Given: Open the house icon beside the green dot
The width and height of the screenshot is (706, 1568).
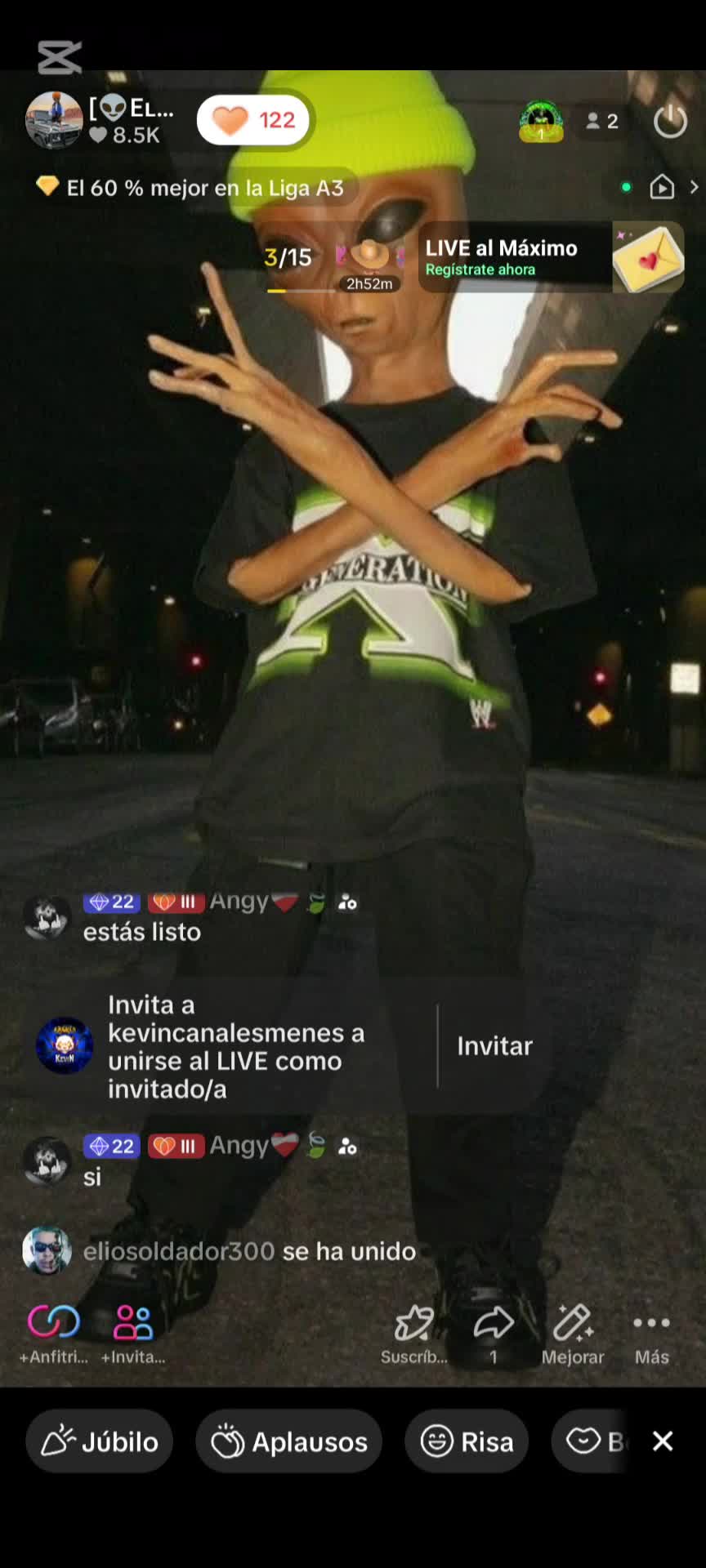Looking at the screenshot, I should click(662, 187).
